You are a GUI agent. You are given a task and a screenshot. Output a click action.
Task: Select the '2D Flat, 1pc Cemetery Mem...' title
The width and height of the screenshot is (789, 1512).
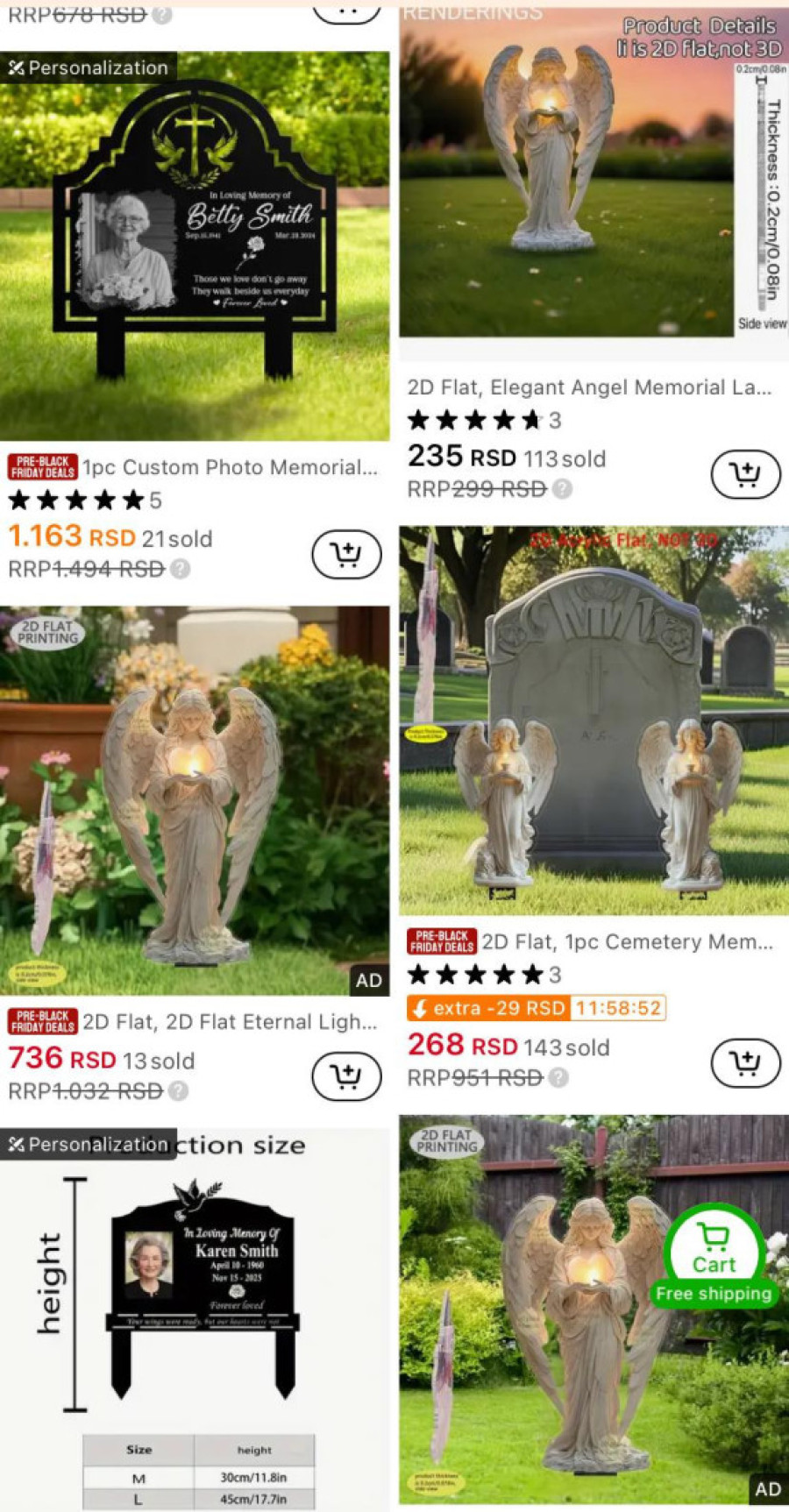click(x=627, y=941)
